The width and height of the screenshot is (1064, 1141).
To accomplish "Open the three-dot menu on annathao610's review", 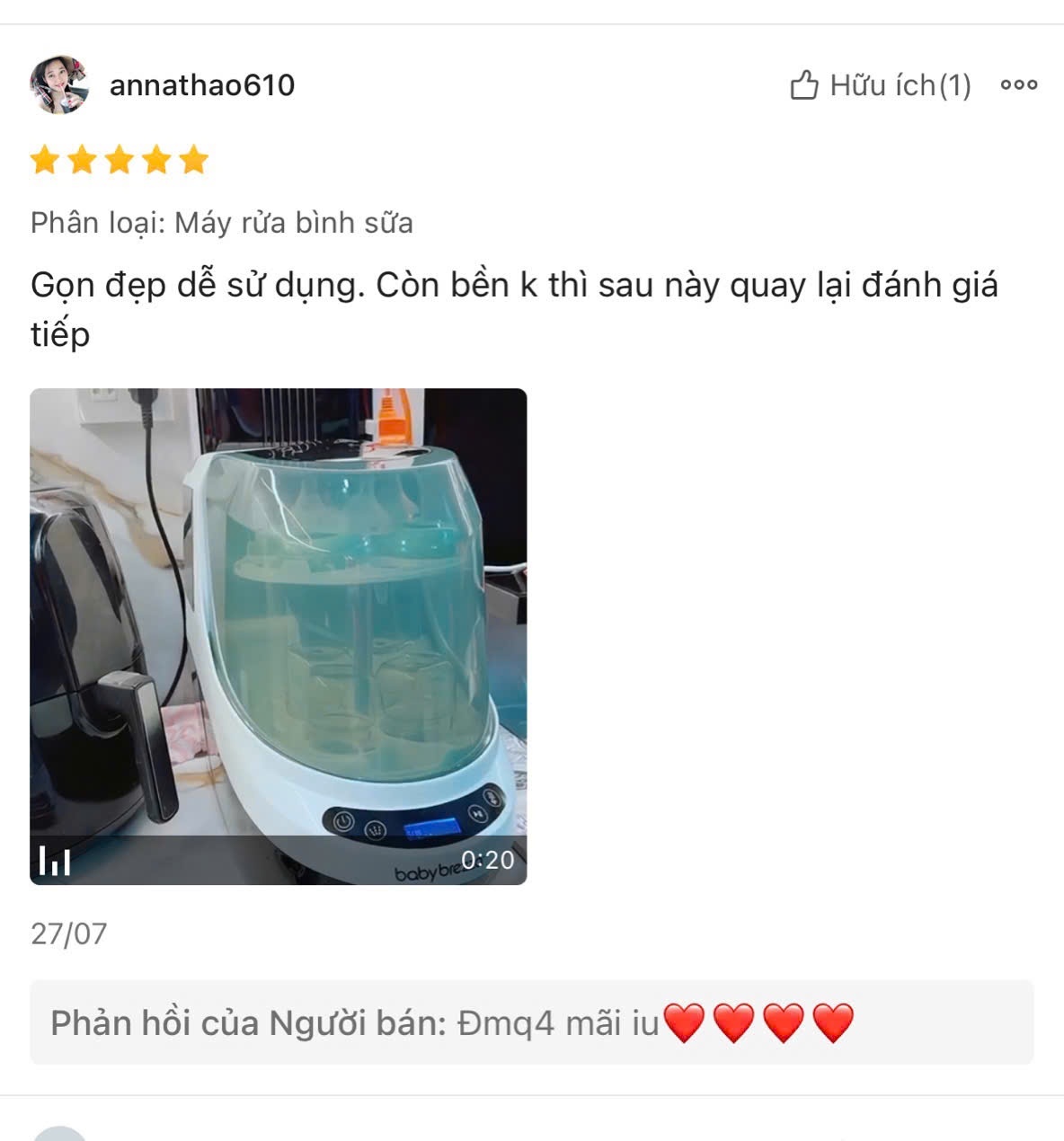I will [1018, 85].
